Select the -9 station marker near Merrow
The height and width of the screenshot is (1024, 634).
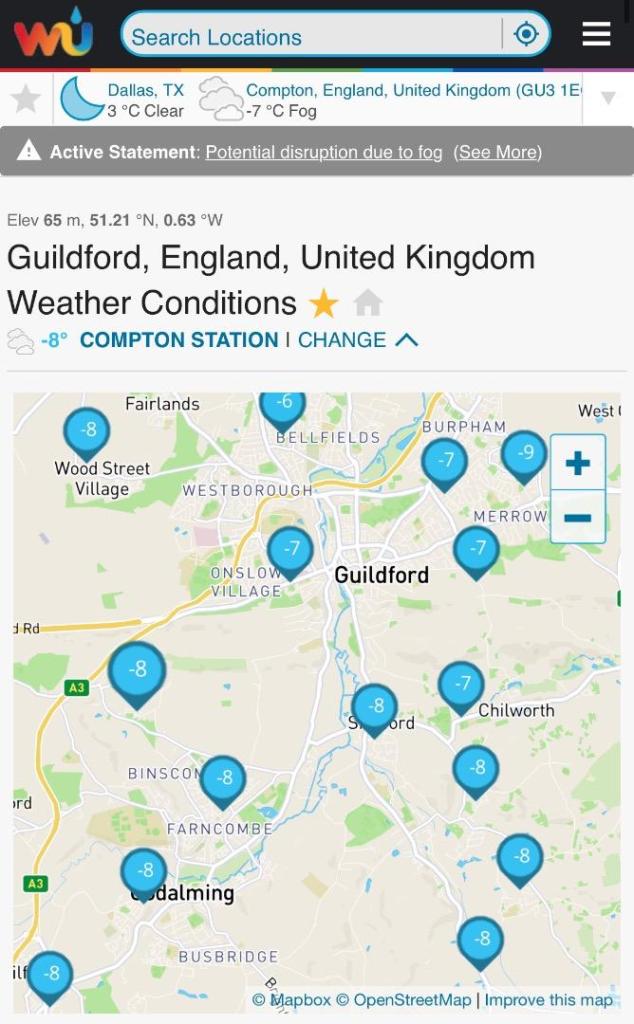coord(524,455)
